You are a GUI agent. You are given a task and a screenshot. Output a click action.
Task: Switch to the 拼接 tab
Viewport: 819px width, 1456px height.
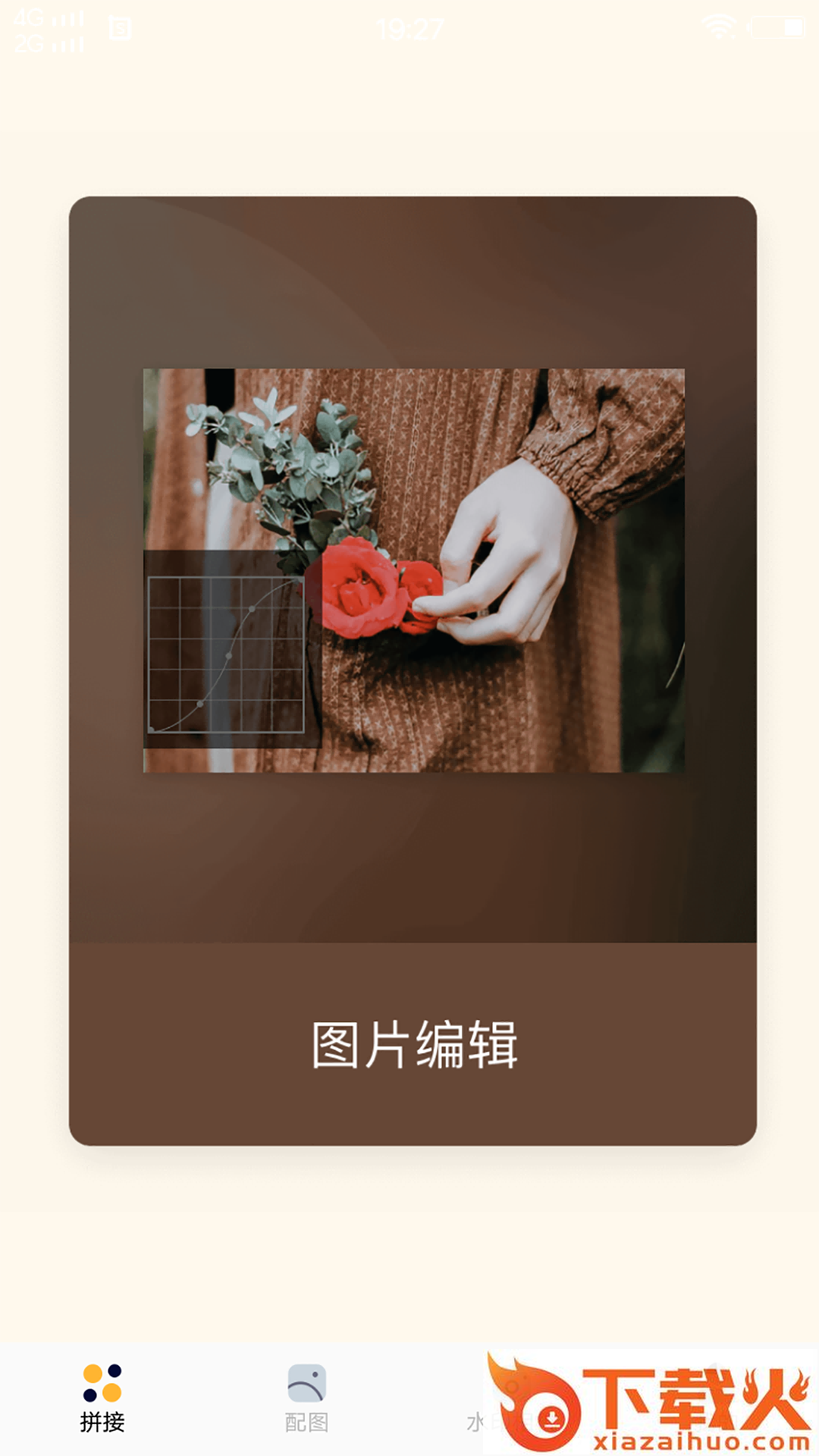click(x=102, y=1399)
